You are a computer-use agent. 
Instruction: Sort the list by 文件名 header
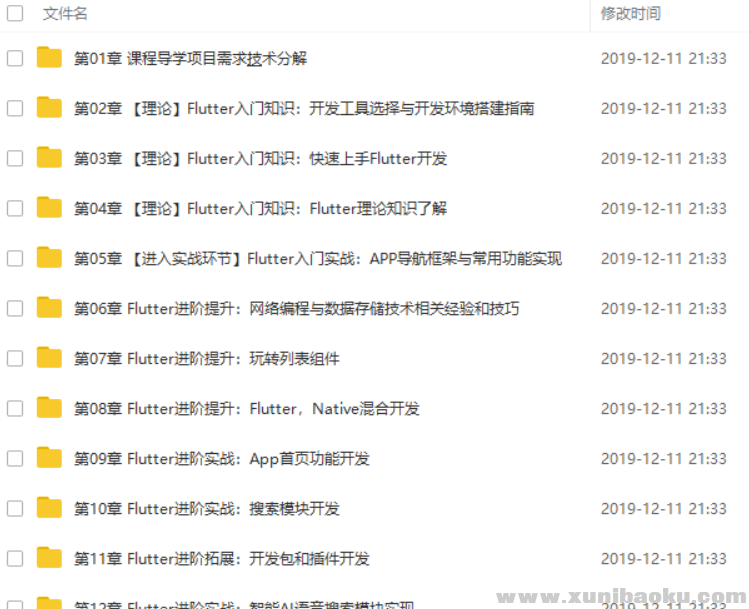pyautogui.click(x=65, y=14)
